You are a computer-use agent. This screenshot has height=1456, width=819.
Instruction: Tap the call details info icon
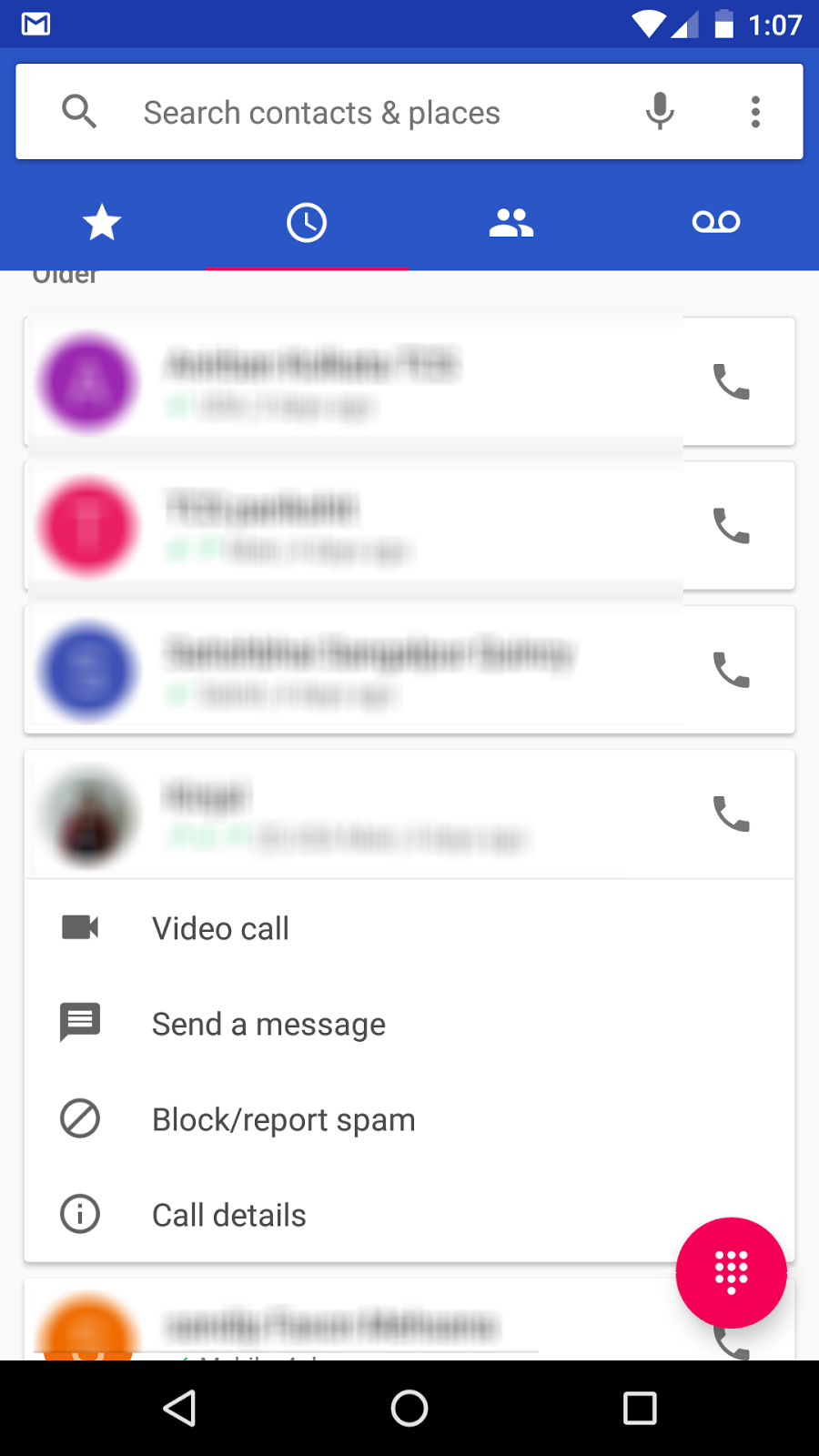pyautogui.click(x=79, y=1214)
